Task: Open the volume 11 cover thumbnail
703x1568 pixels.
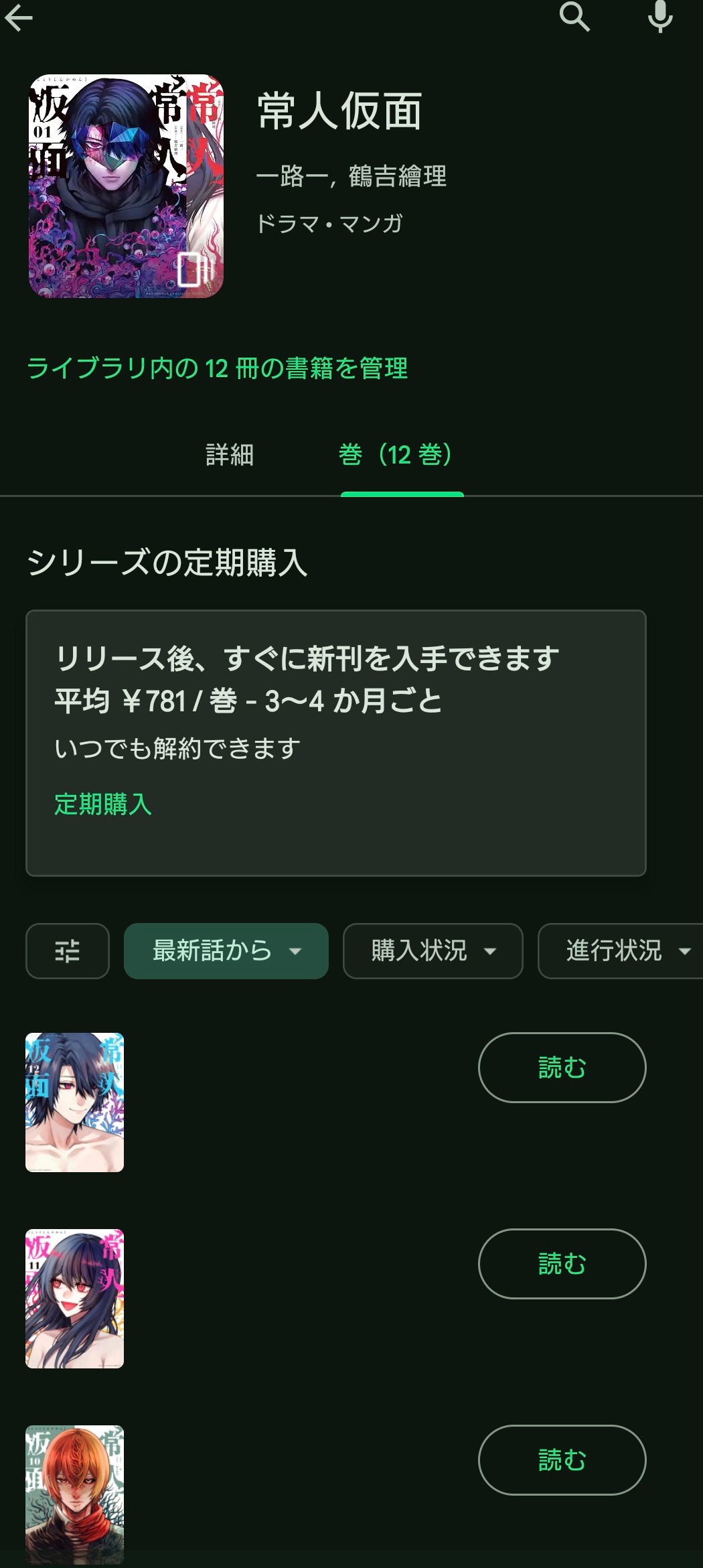Action: [75, 1298]
